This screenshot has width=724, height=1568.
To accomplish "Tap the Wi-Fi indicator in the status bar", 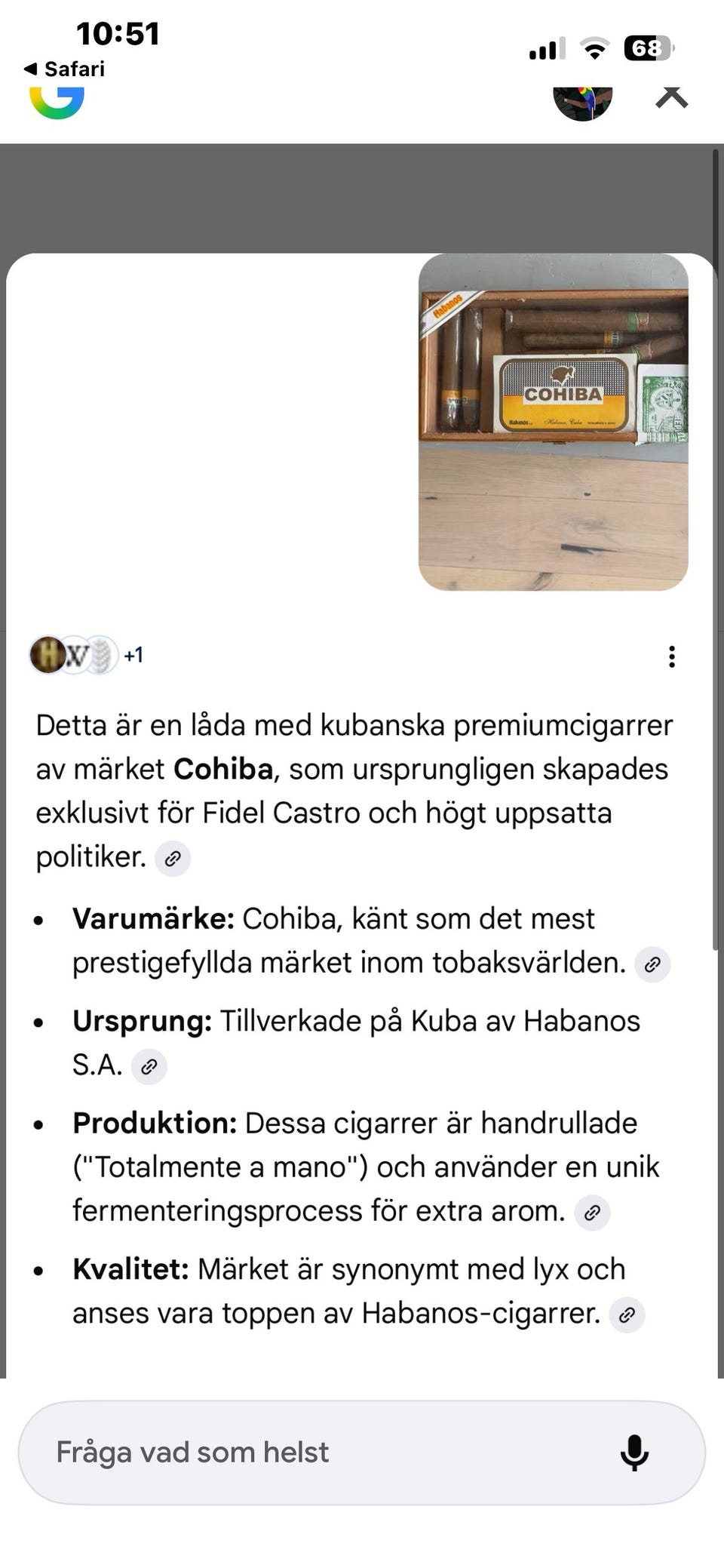I will (x=595, y=48).
